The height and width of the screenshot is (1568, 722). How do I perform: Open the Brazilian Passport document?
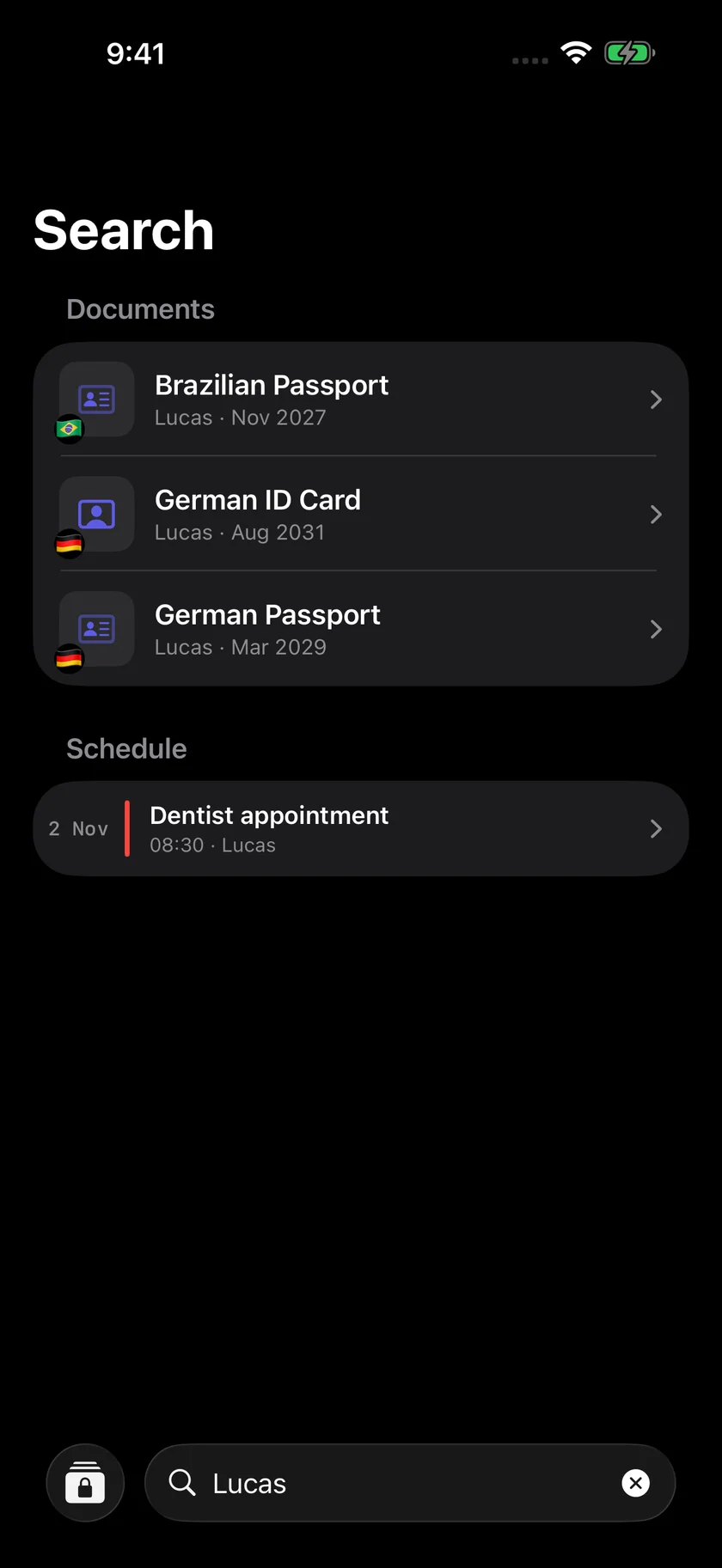(361, 400)
